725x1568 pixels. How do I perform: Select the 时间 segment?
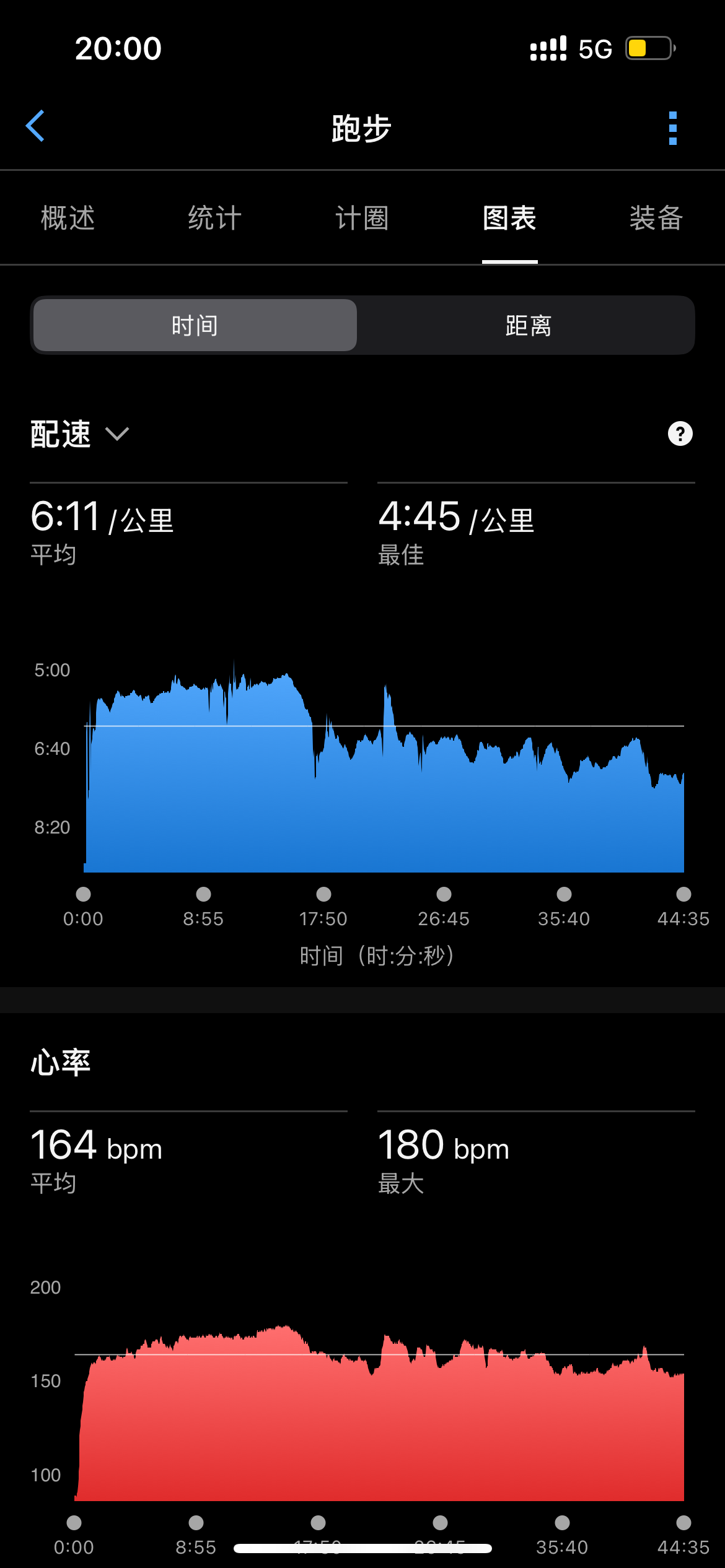tap(195, 325)
